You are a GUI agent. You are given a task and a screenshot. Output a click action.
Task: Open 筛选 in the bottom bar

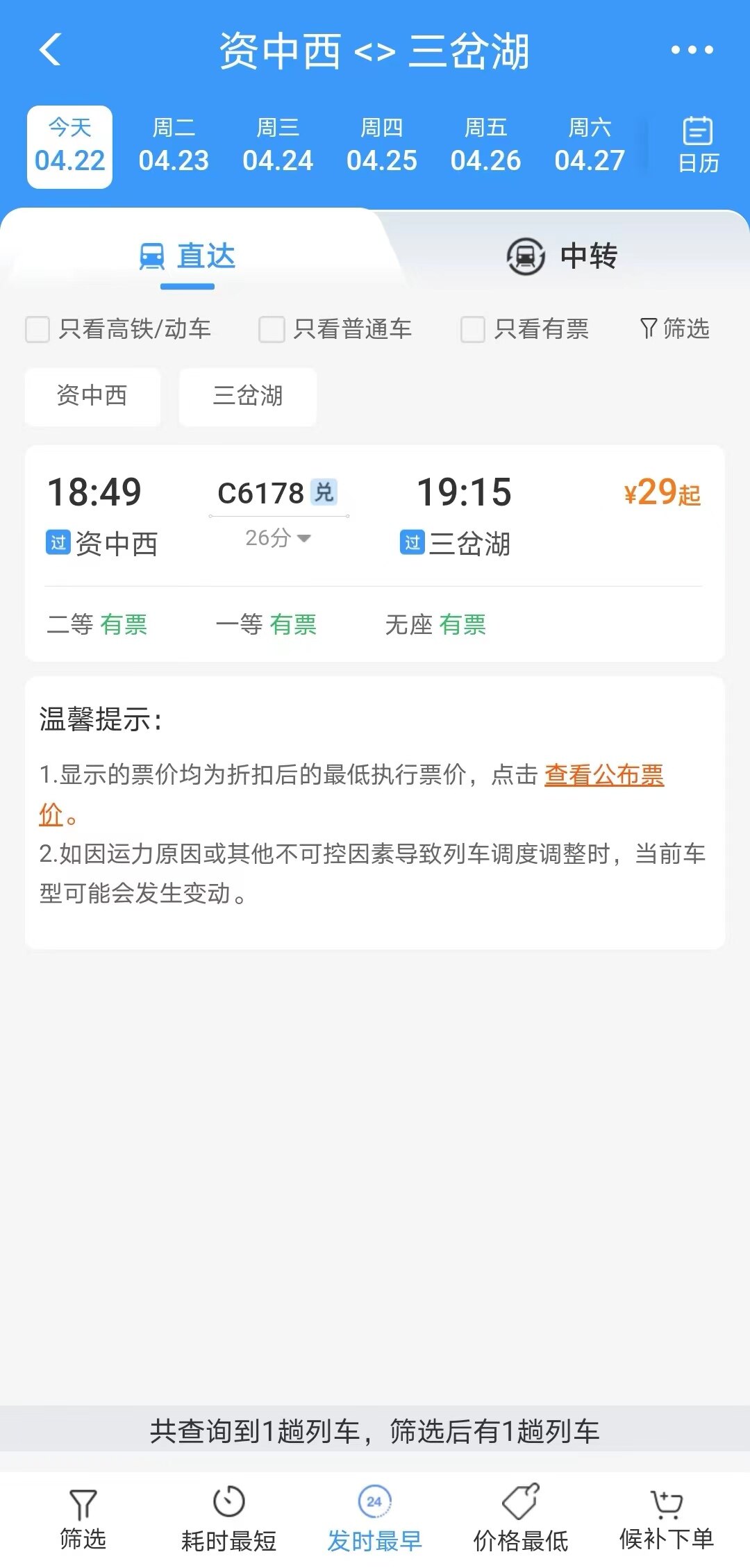pyautogui.click(x=83, y=1519)
